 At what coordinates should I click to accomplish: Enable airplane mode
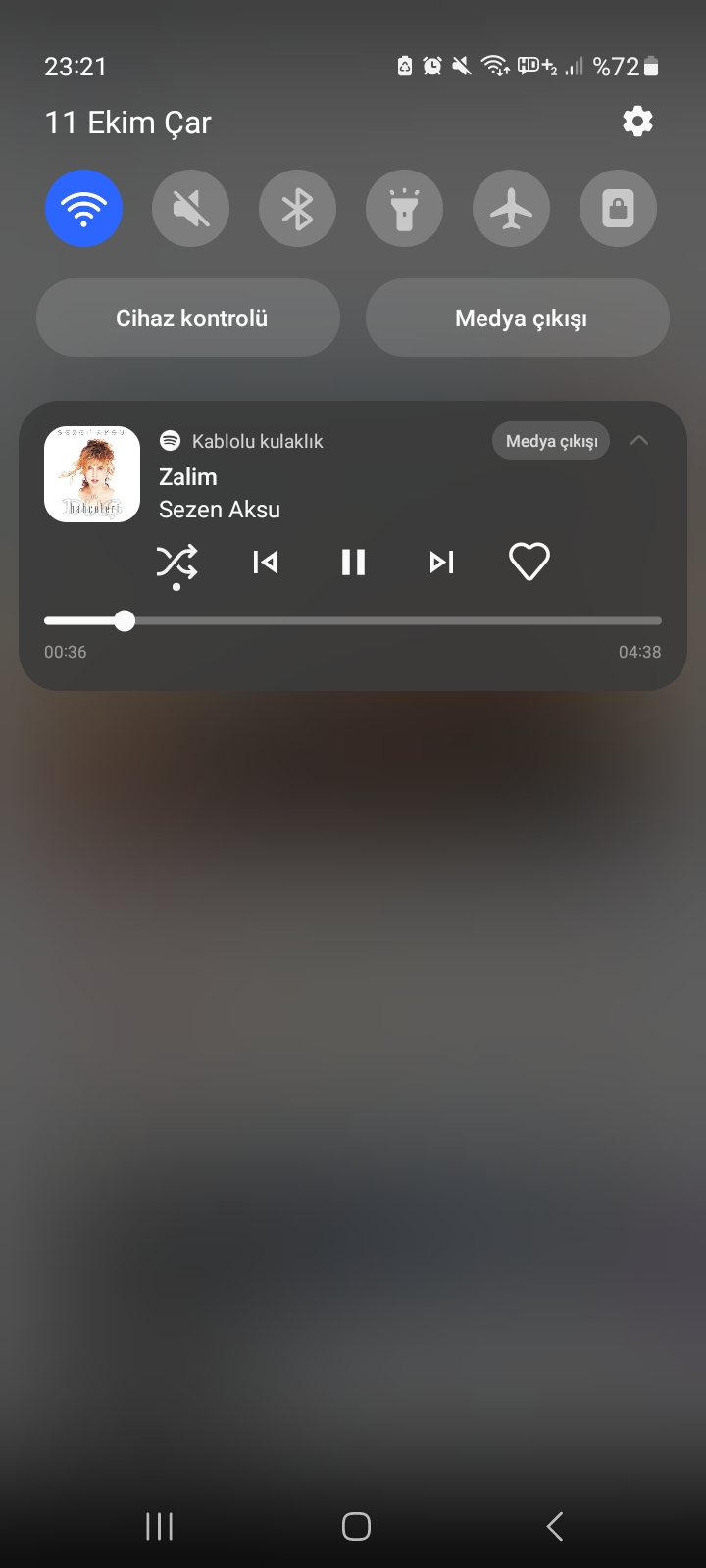point(511,208)
